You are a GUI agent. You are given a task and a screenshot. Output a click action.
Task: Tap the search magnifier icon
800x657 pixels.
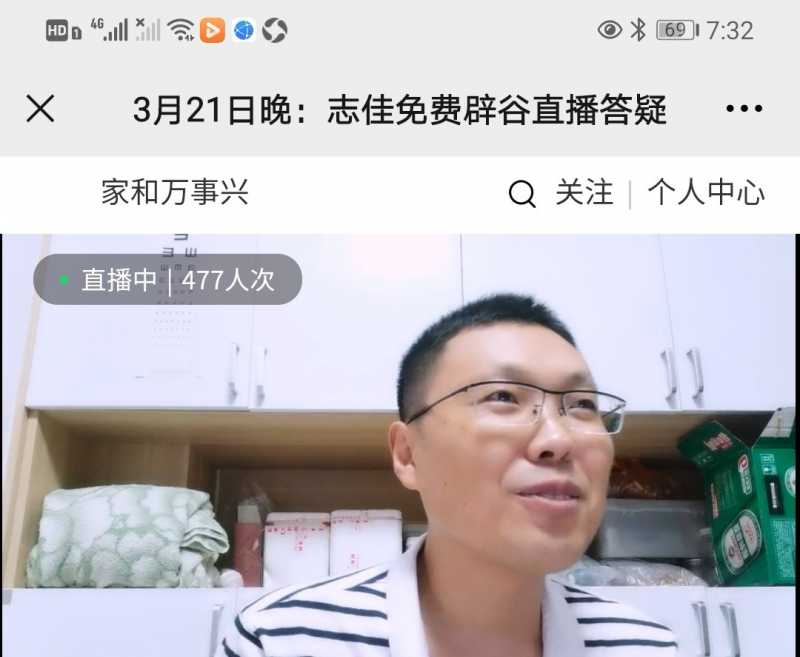tap(522, 194)
